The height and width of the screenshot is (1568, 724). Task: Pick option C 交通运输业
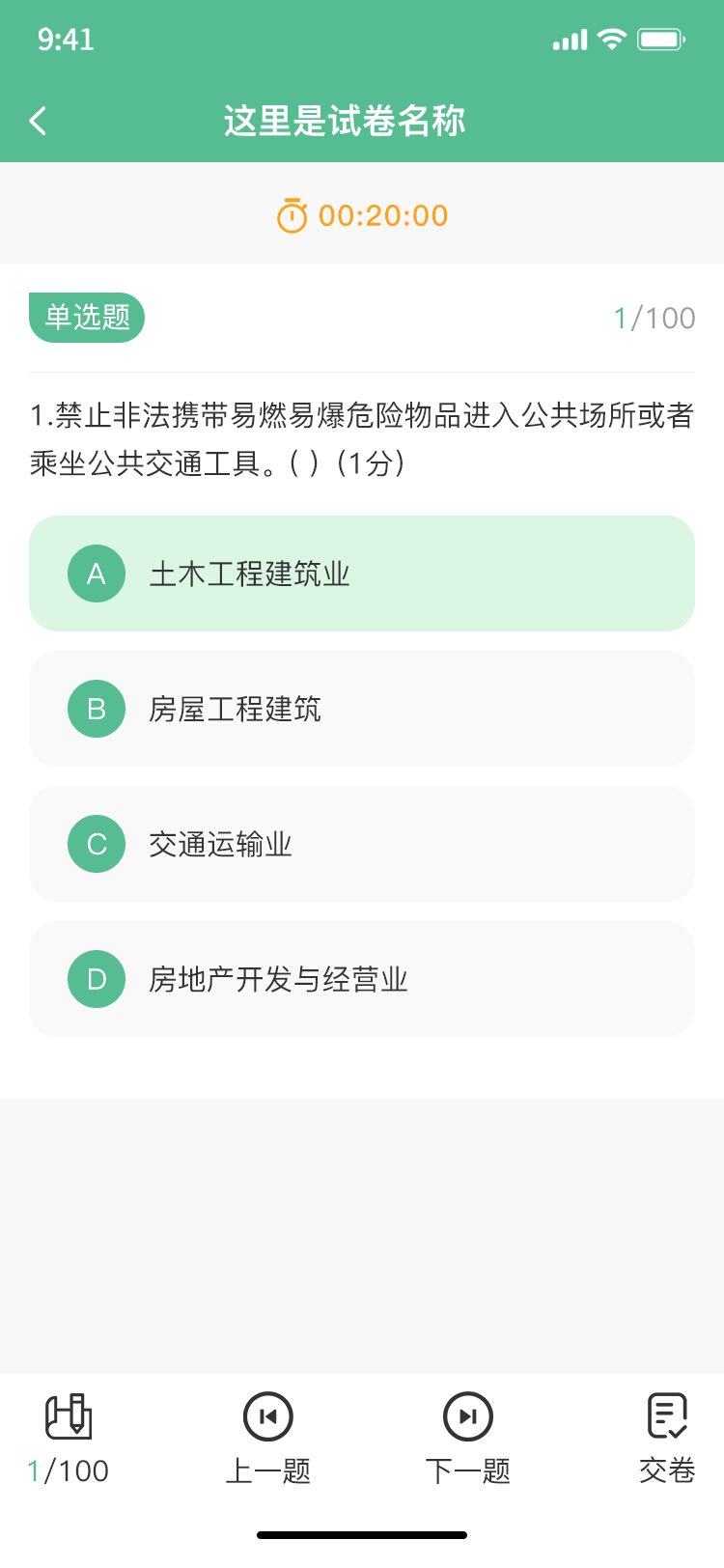tap(361, 844)
